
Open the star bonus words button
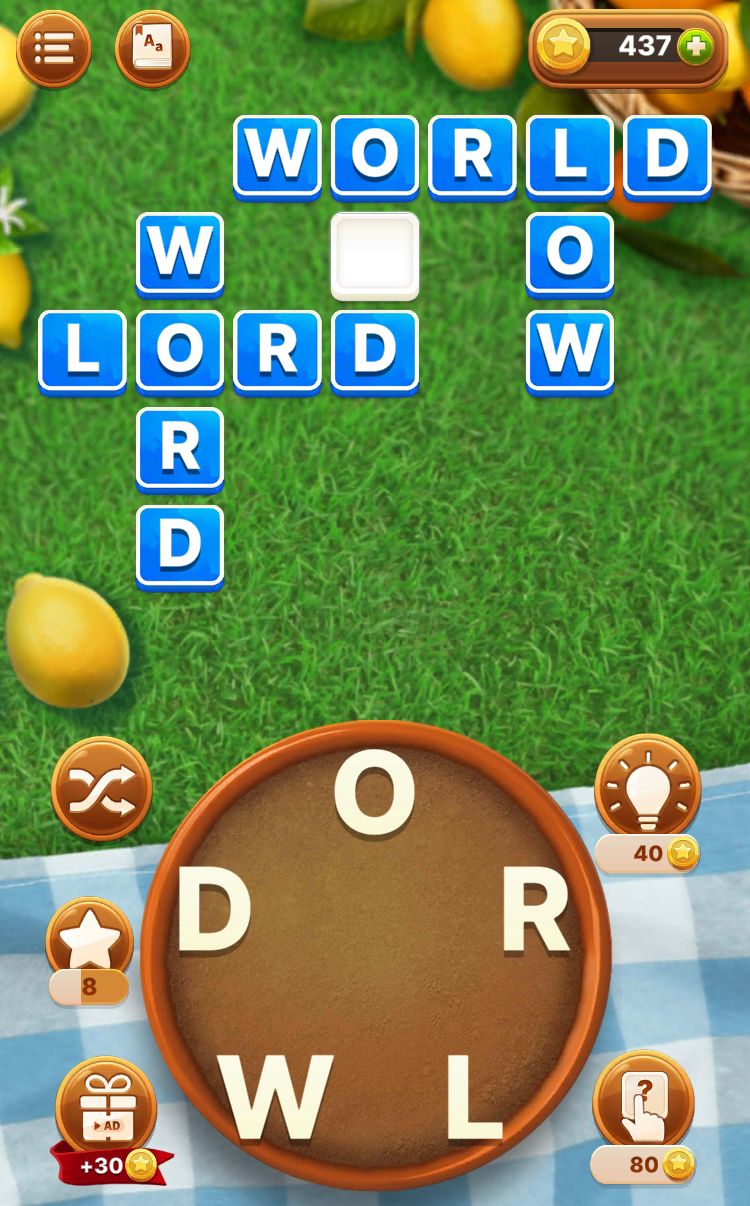click(89, 940)
